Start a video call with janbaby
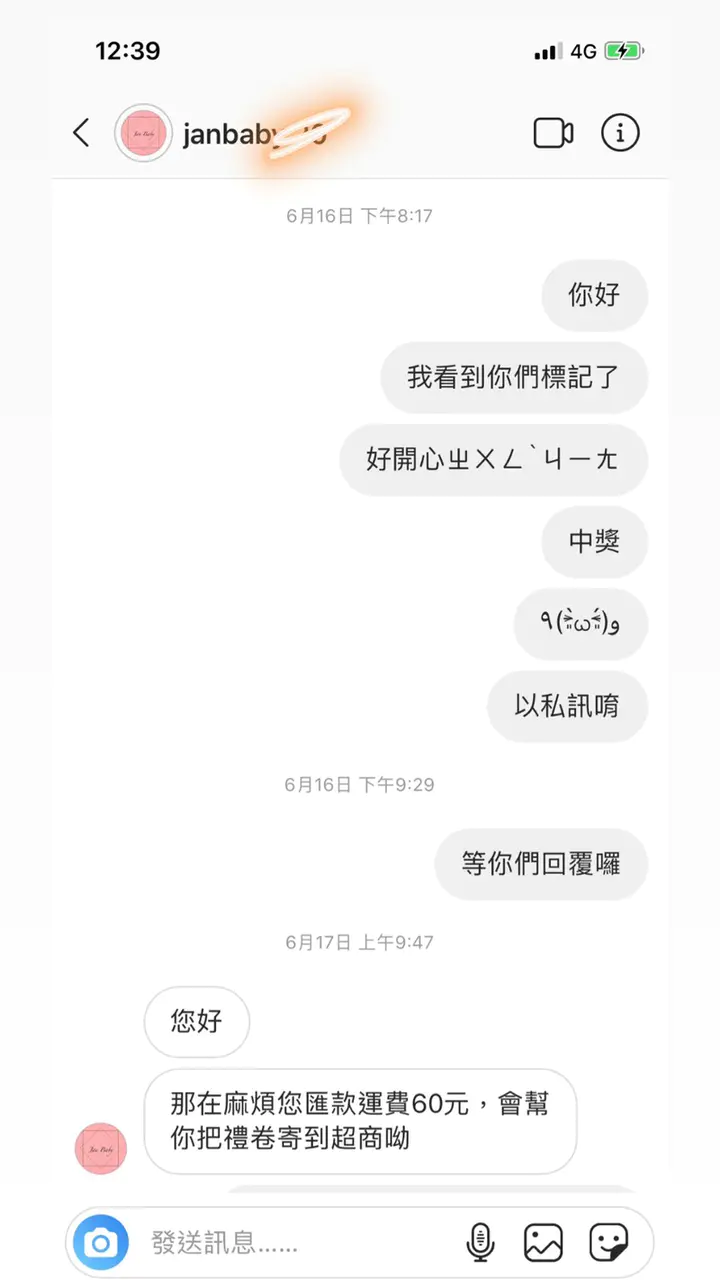Viewport: 720px width, 1280px height. [552, 133]
